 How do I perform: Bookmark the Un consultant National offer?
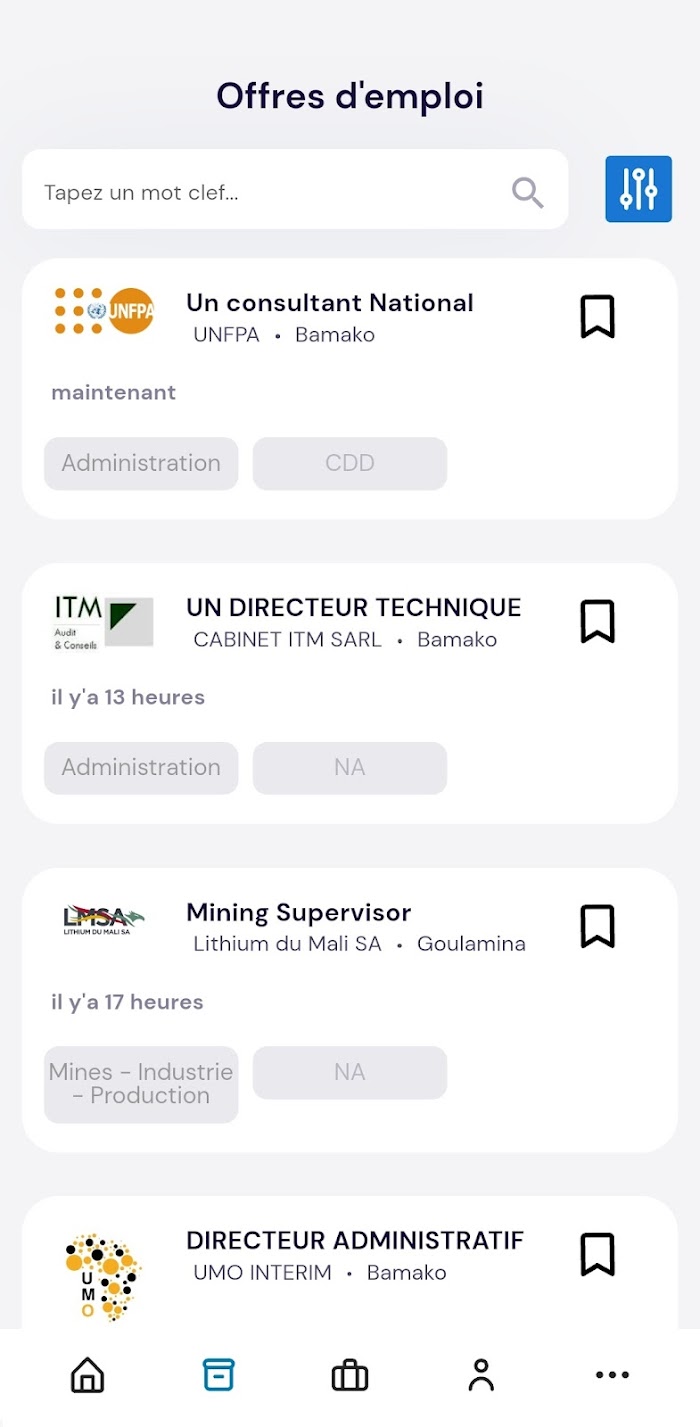click(x=597, y=317)
